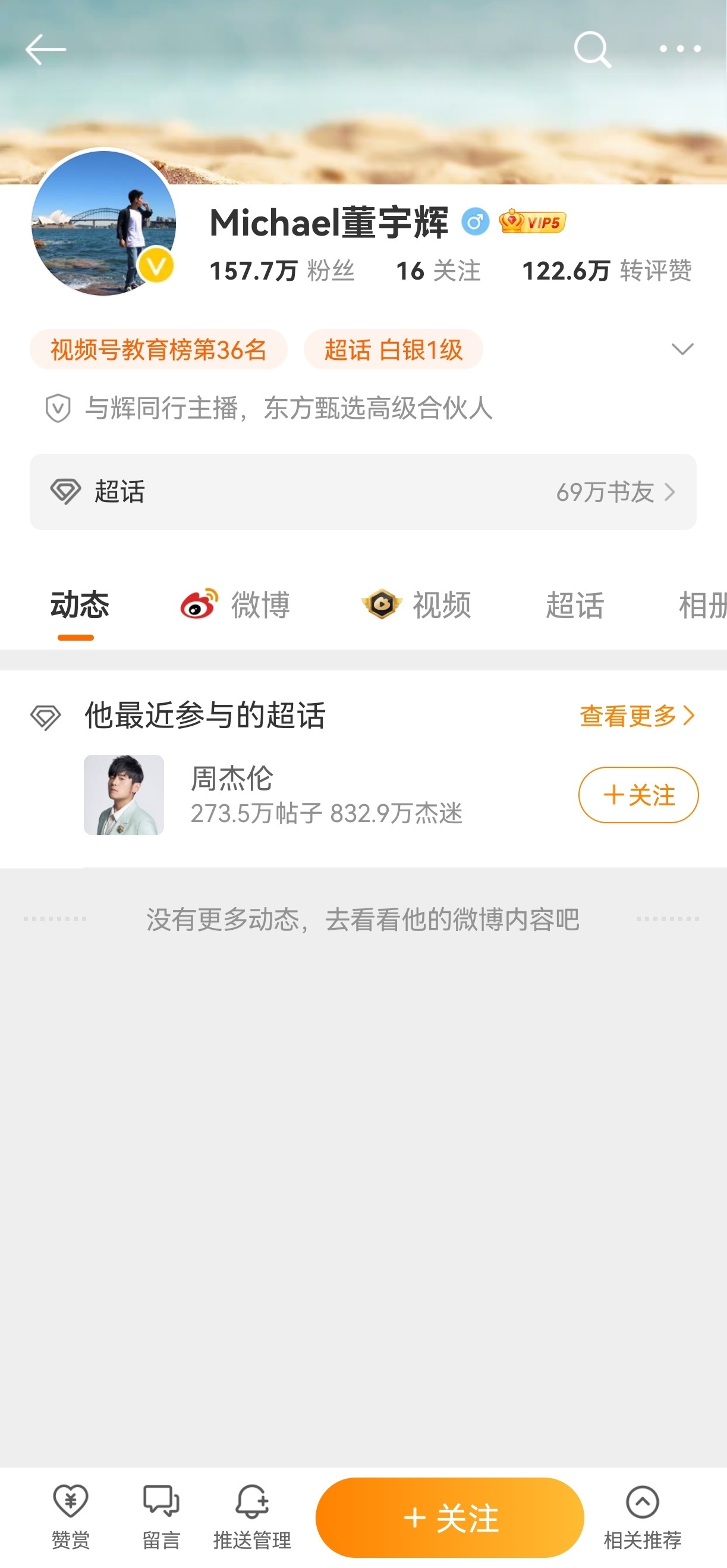Screen dimensions: 727x1568
Task: Open the 赞赏 reward option
Action: coord(71,1516)
